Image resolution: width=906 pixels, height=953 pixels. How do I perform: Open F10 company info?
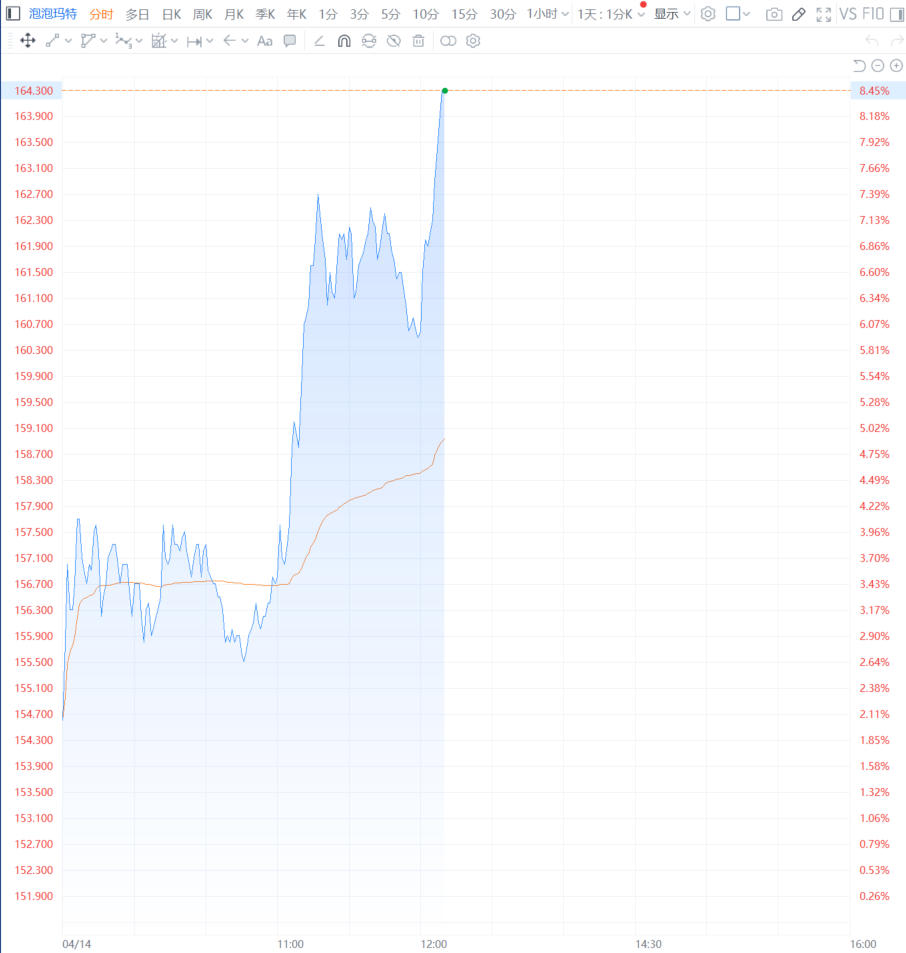click(x=873, y=14)
